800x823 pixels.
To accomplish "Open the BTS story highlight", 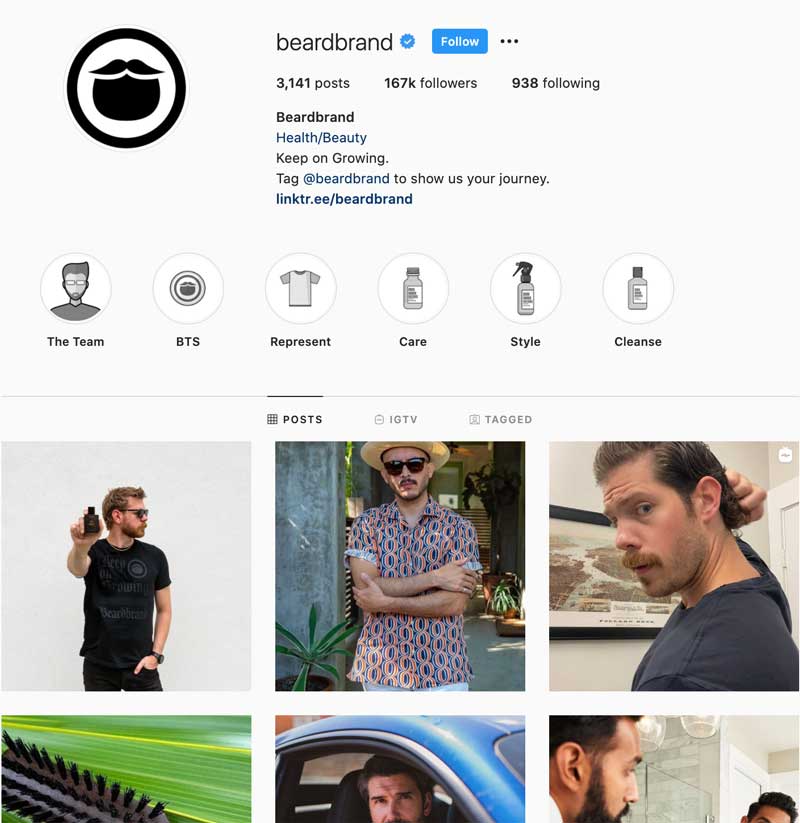I will (x=188, y=289).
